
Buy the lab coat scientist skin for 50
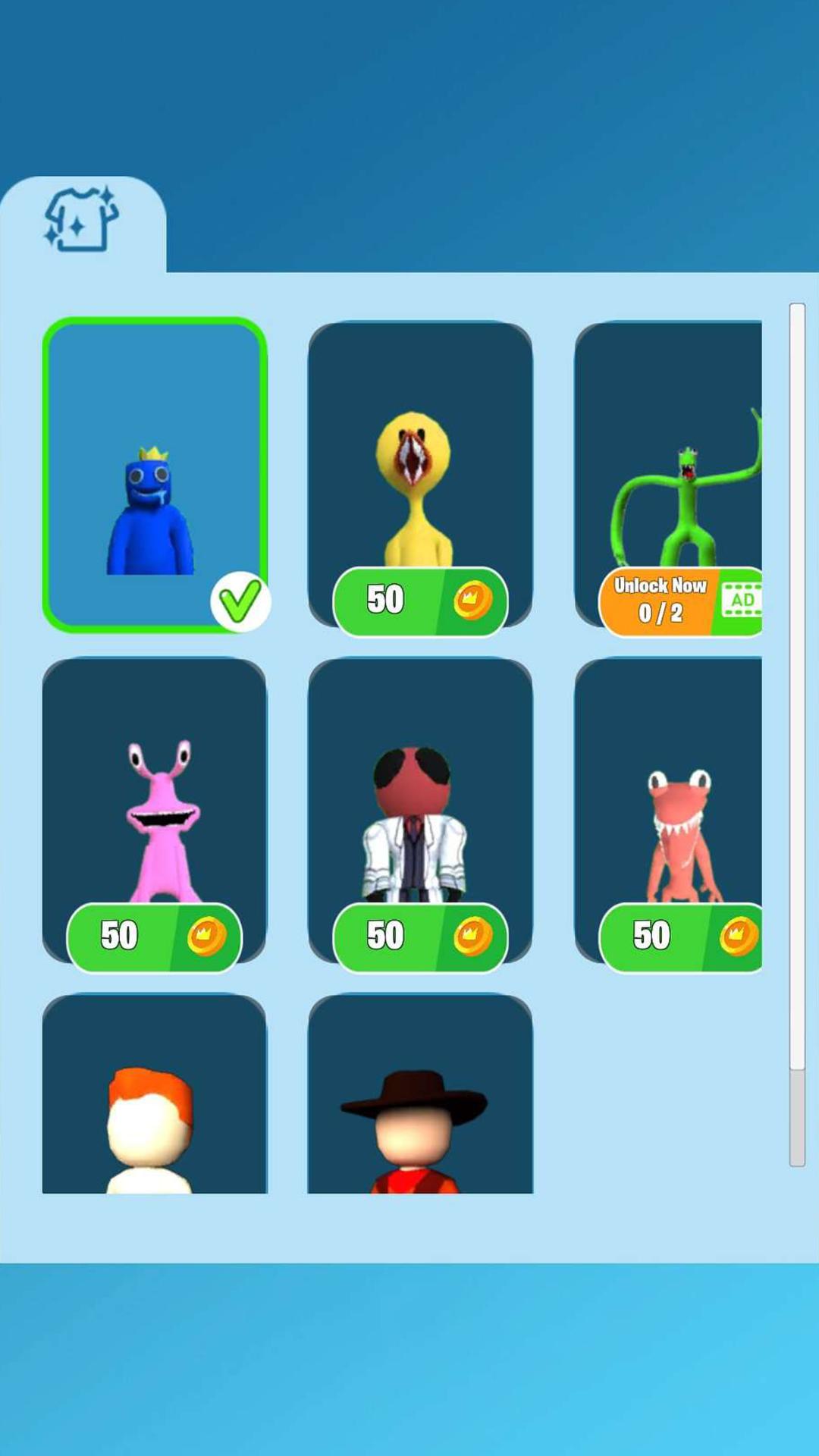420,936
